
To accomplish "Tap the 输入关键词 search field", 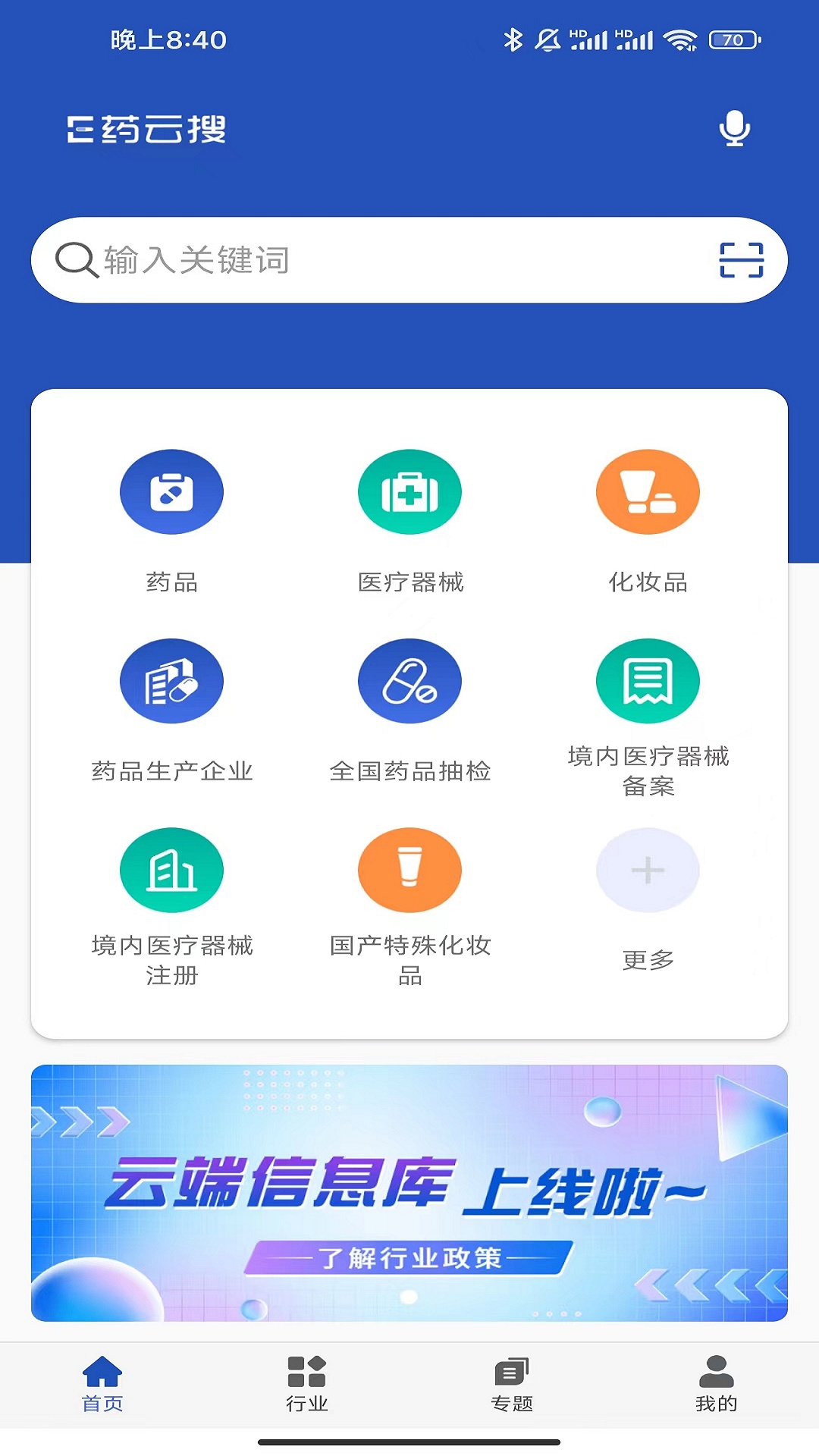I will (379, 260).
